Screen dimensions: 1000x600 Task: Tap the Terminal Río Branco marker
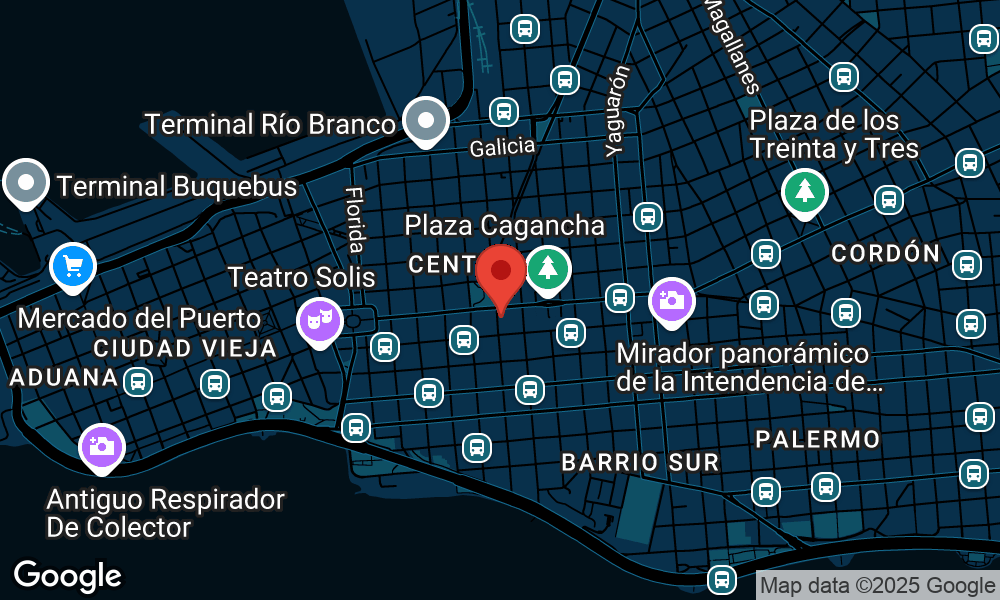point(427,121)
